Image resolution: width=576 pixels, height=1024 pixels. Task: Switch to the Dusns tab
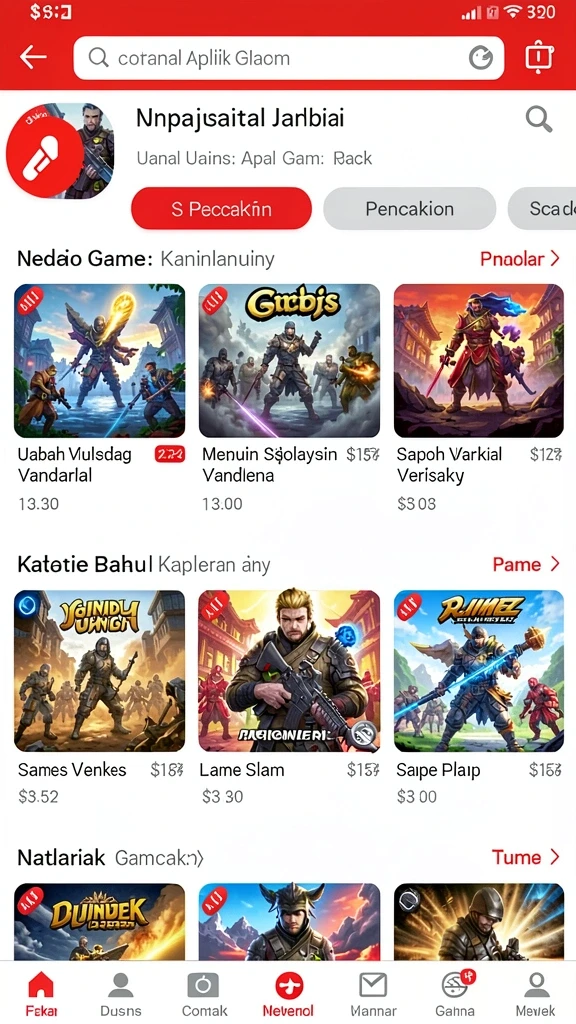[x=121, y=995]
